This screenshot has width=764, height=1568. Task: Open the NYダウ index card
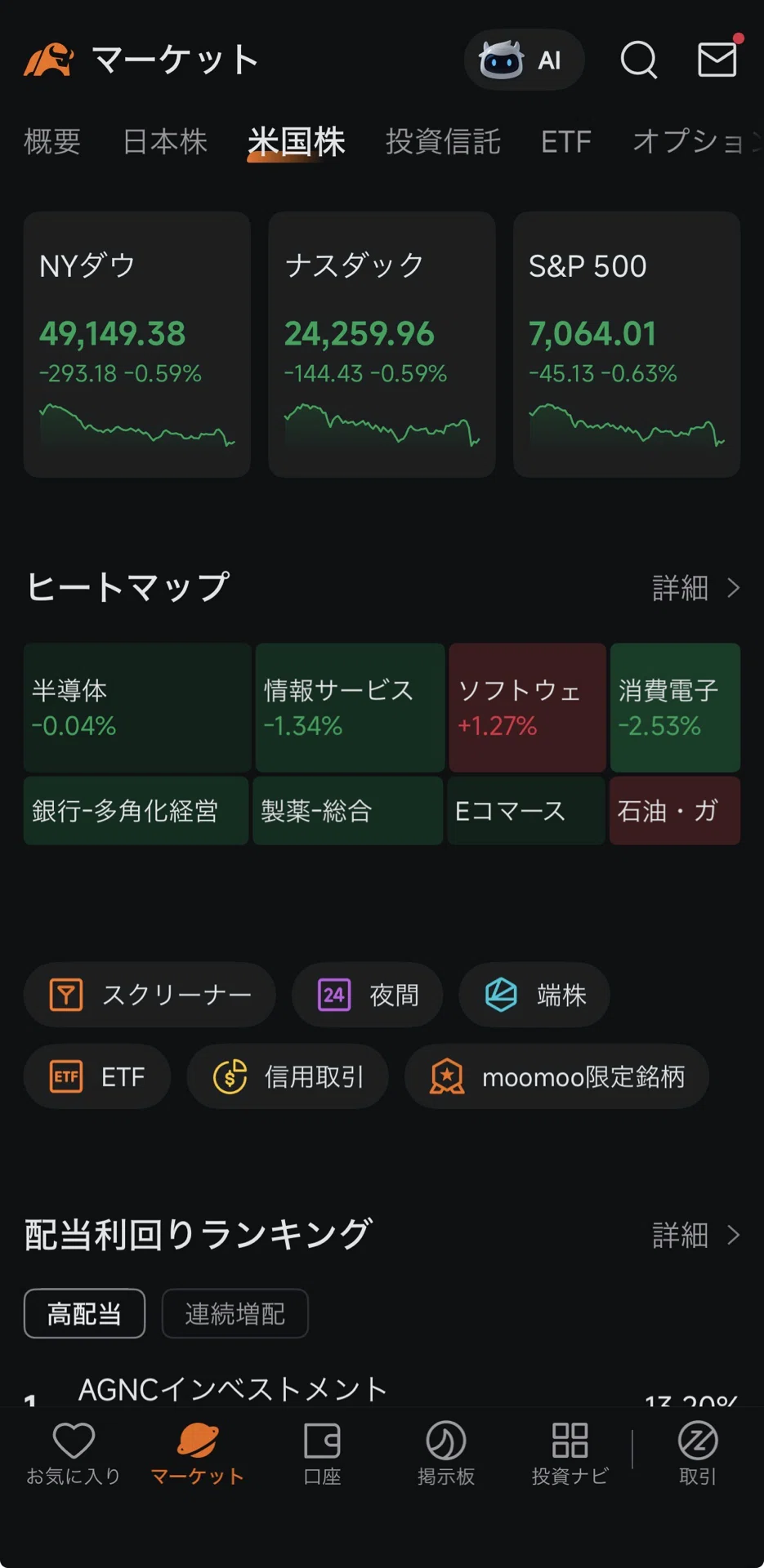(x=137, y=344)
